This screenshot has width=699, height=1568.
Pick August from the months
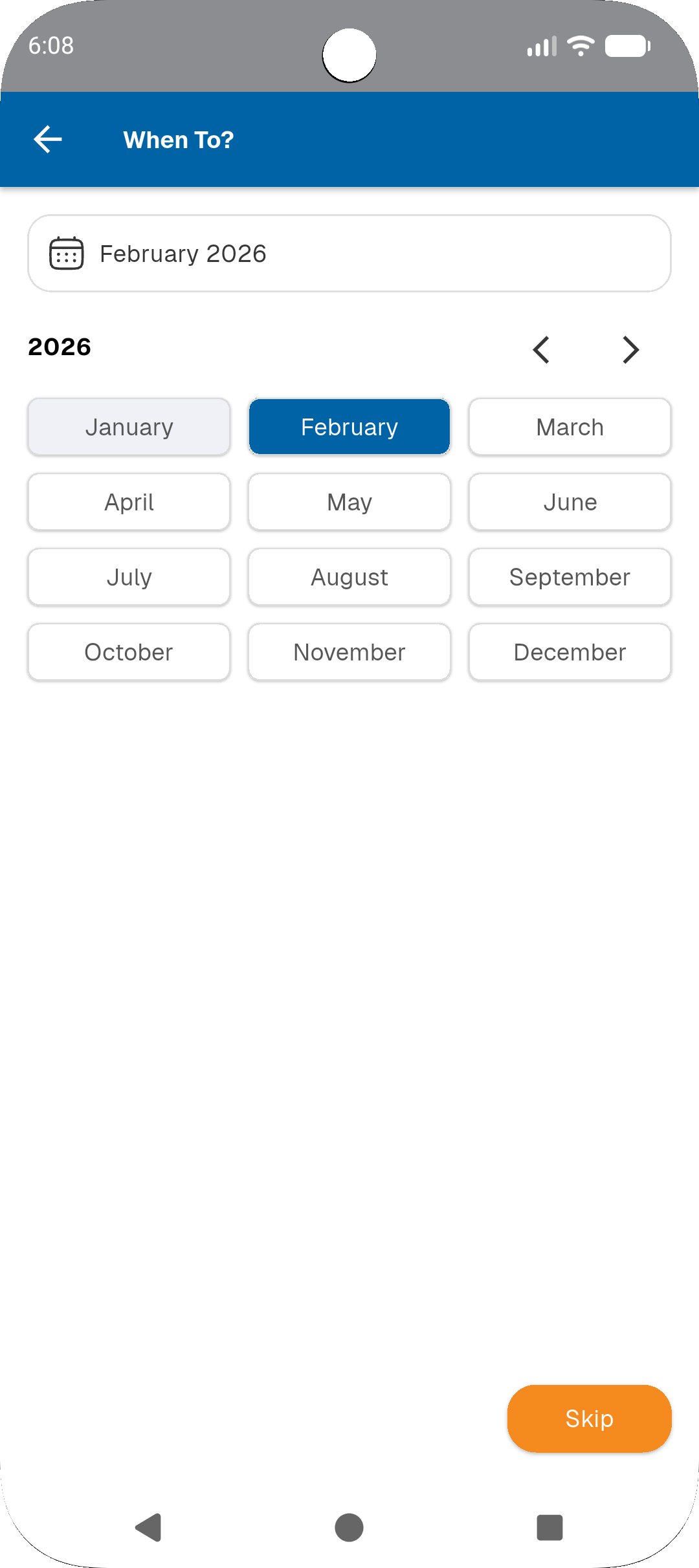coord(349,577)
